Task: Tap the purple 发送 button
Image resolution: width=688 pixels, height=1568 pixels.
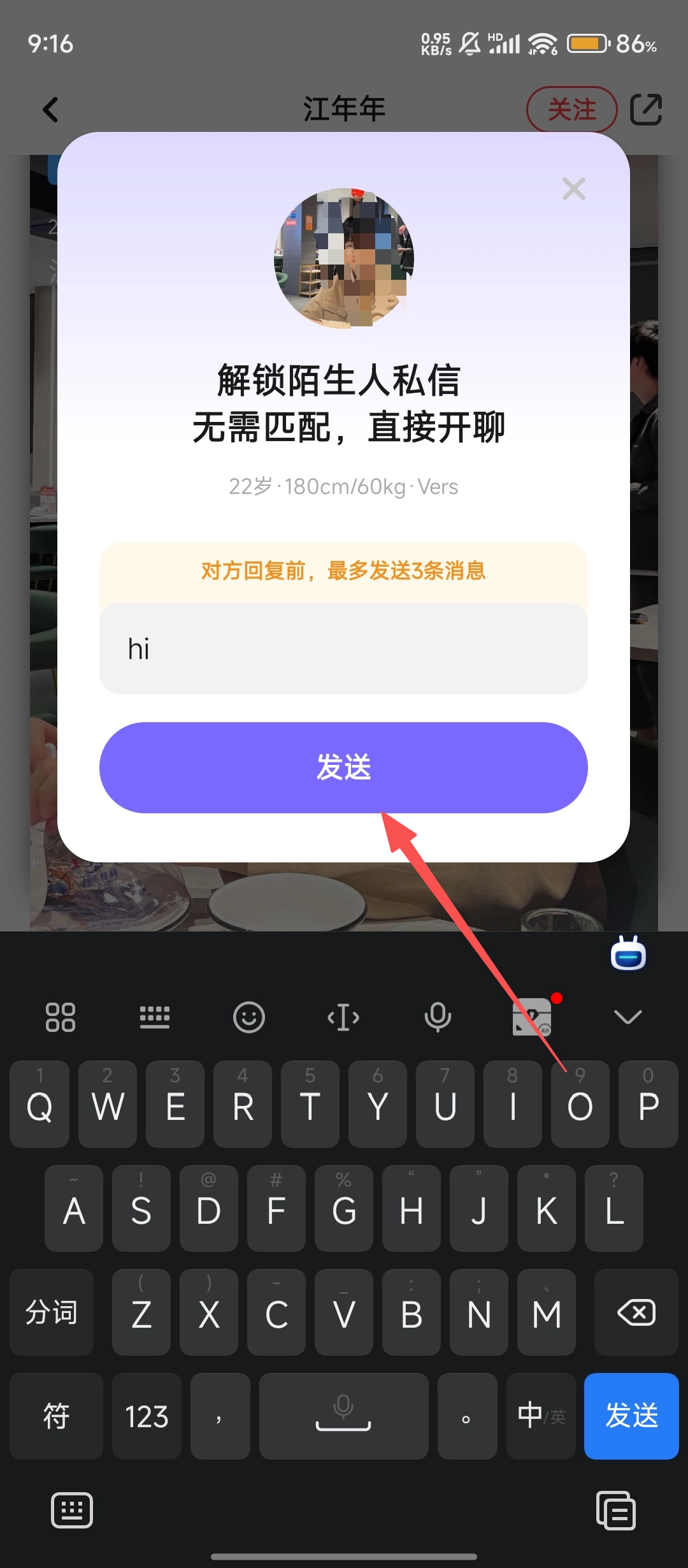Action: click(343, 767)
